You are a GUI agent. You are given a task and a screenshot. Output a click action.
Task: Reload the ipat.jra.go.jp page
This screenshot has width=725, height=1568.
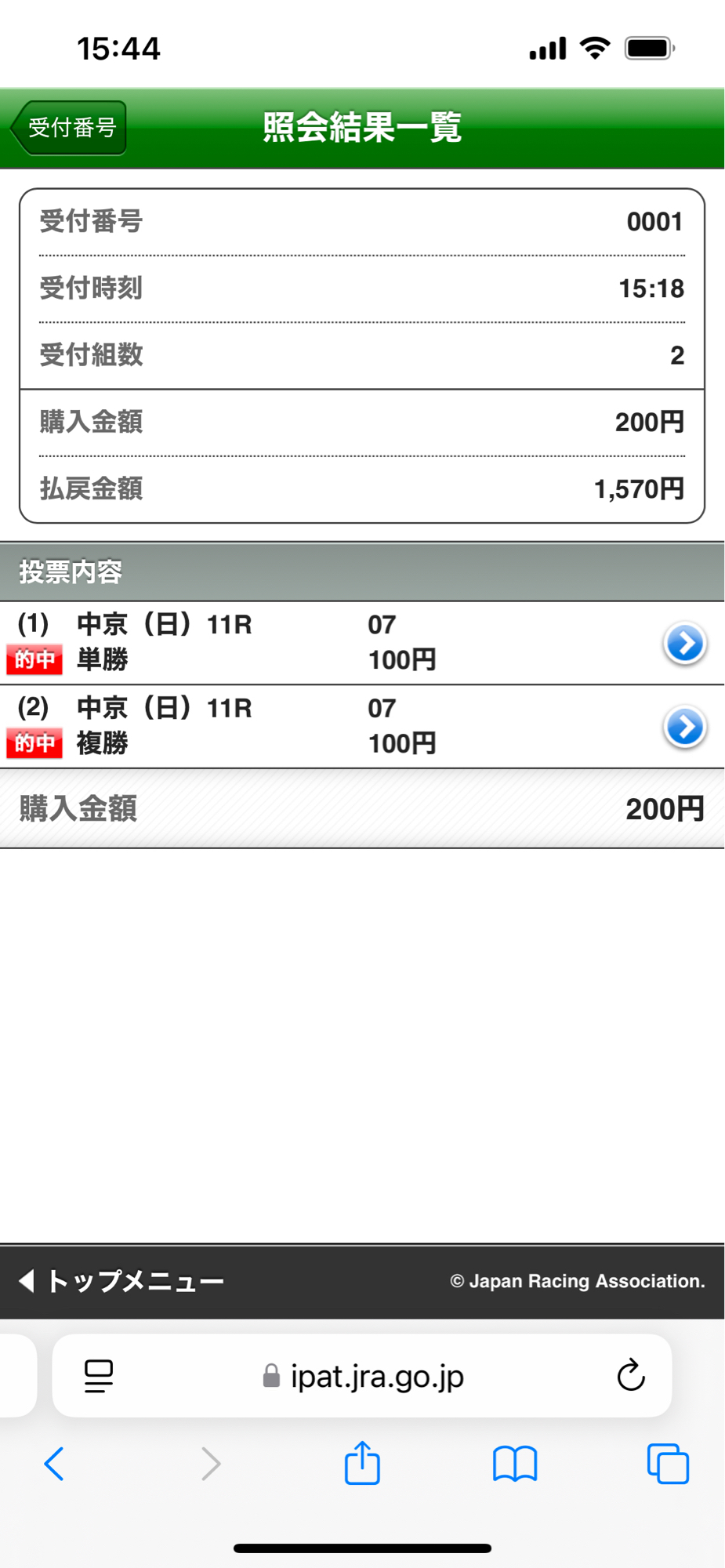[630, 1375]
